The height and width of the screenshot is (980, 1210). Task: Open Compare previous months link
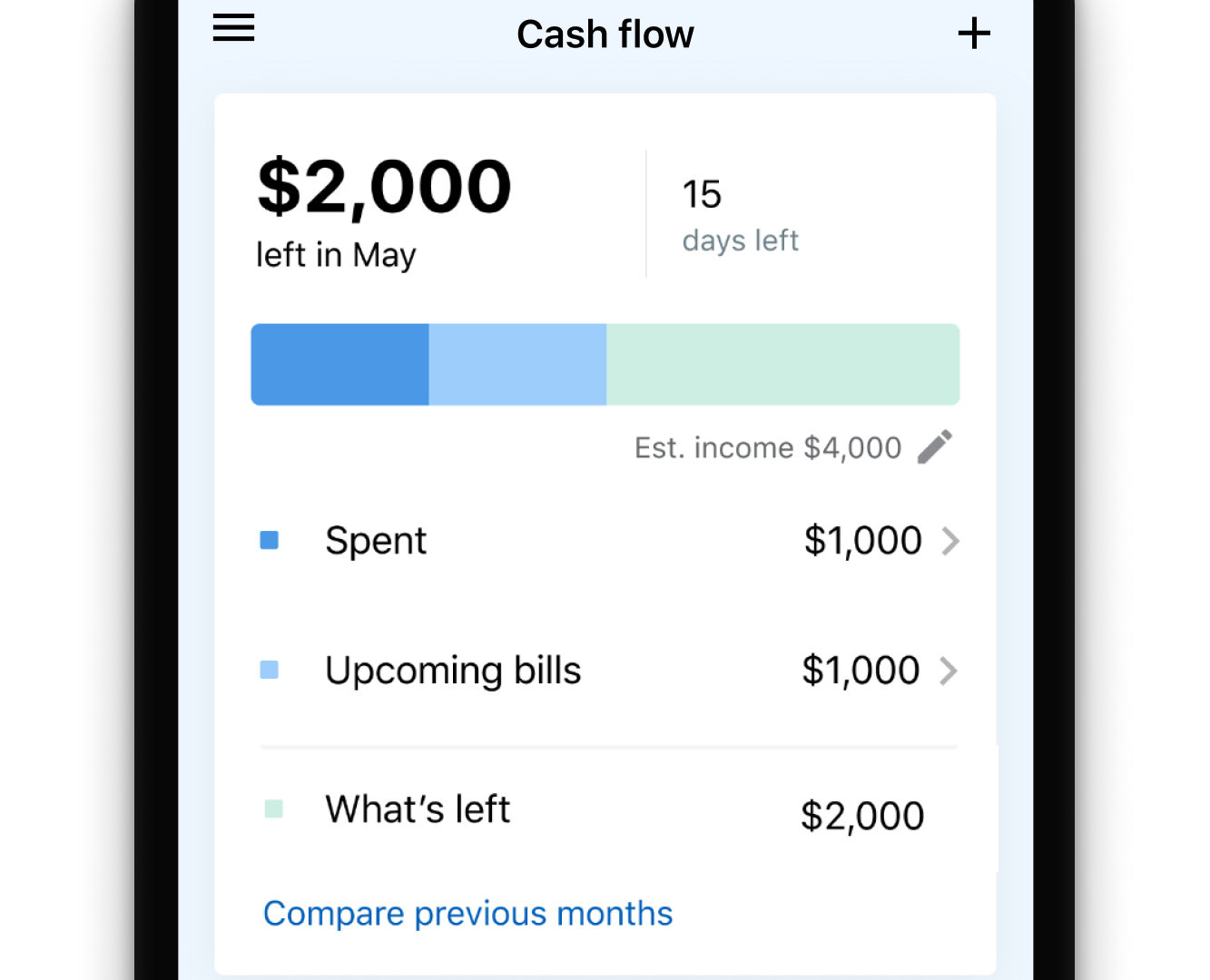(467, 913)
